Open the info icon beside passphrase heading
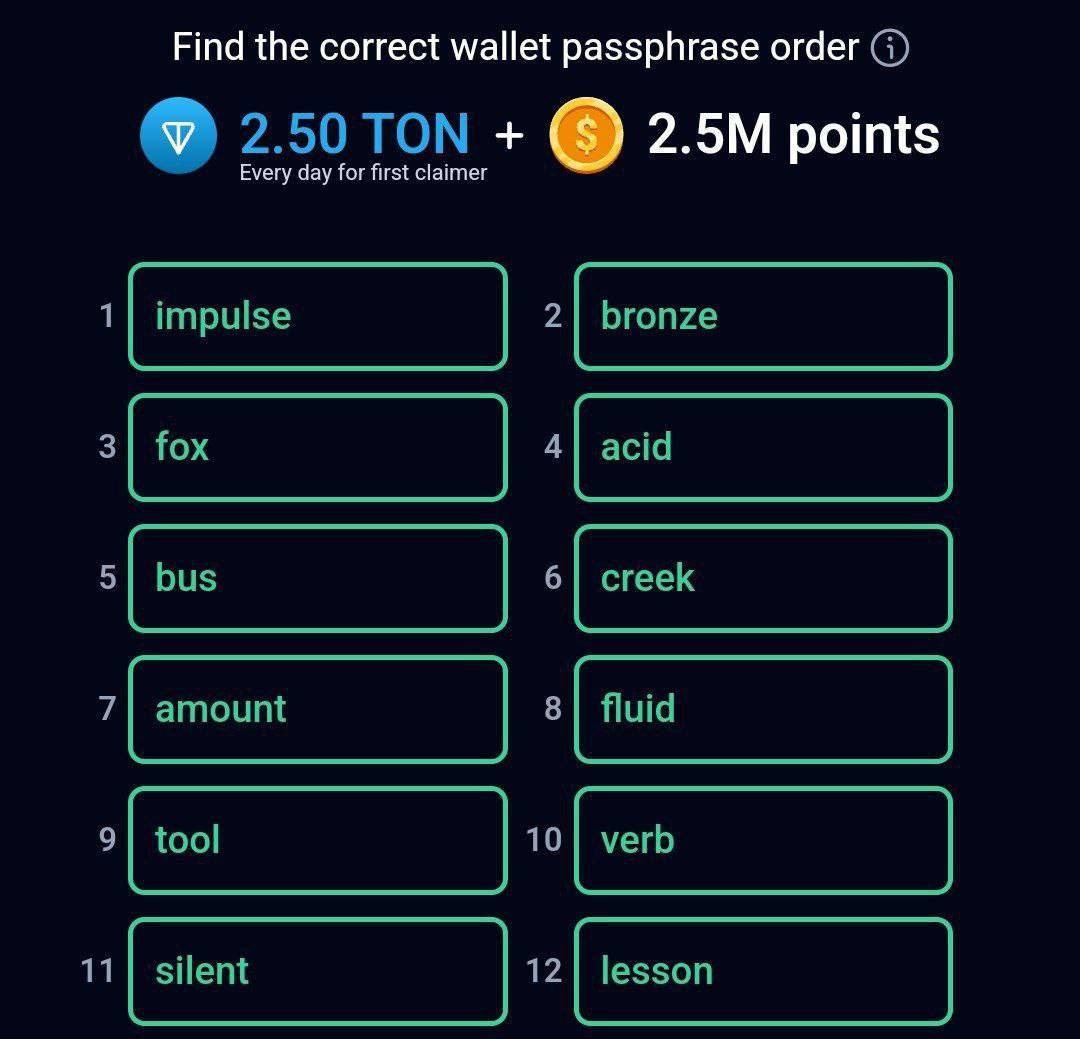The image size is (1080, 1039). click(890, 48)
